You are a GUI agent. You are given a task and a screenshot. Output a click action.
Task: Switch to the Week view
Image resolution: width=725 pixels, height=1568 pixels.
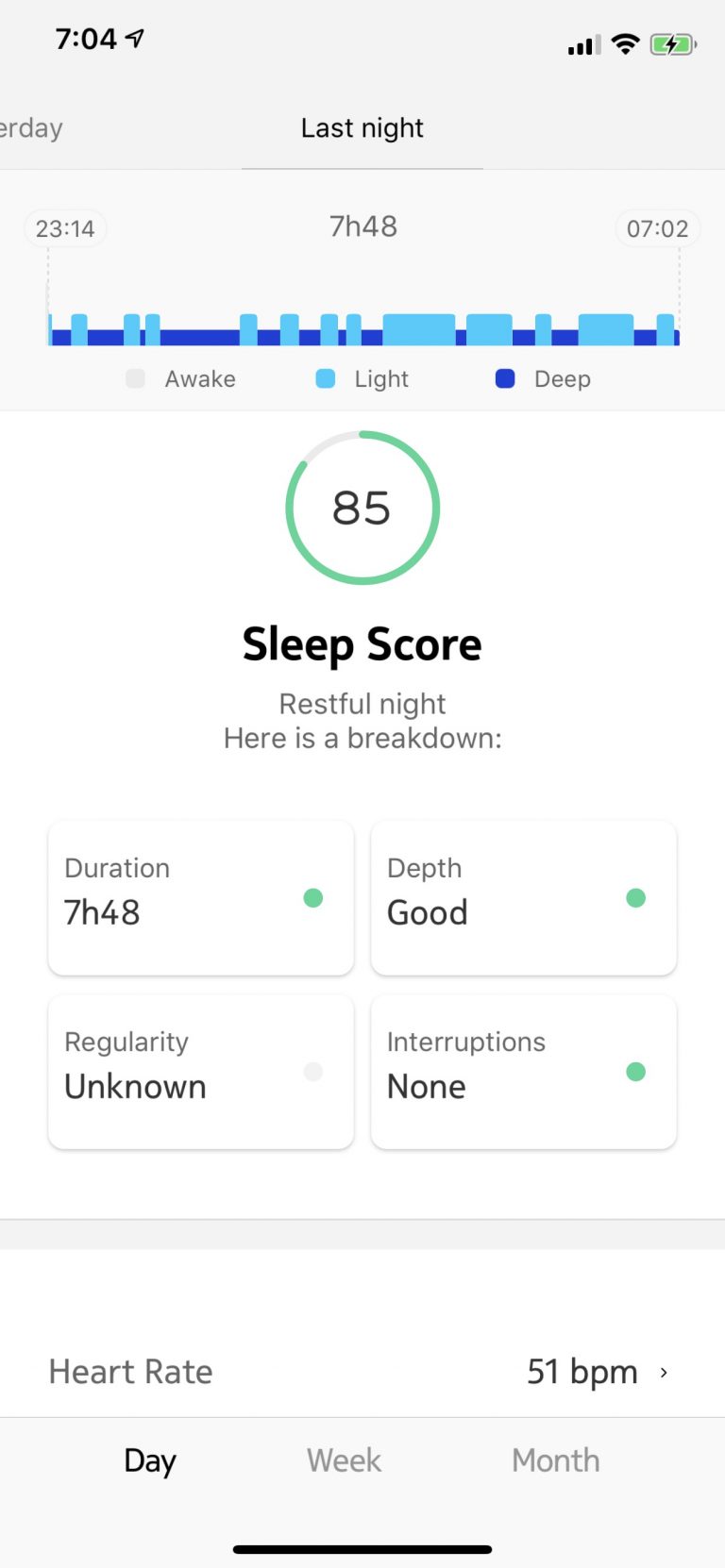point(344,1460)
